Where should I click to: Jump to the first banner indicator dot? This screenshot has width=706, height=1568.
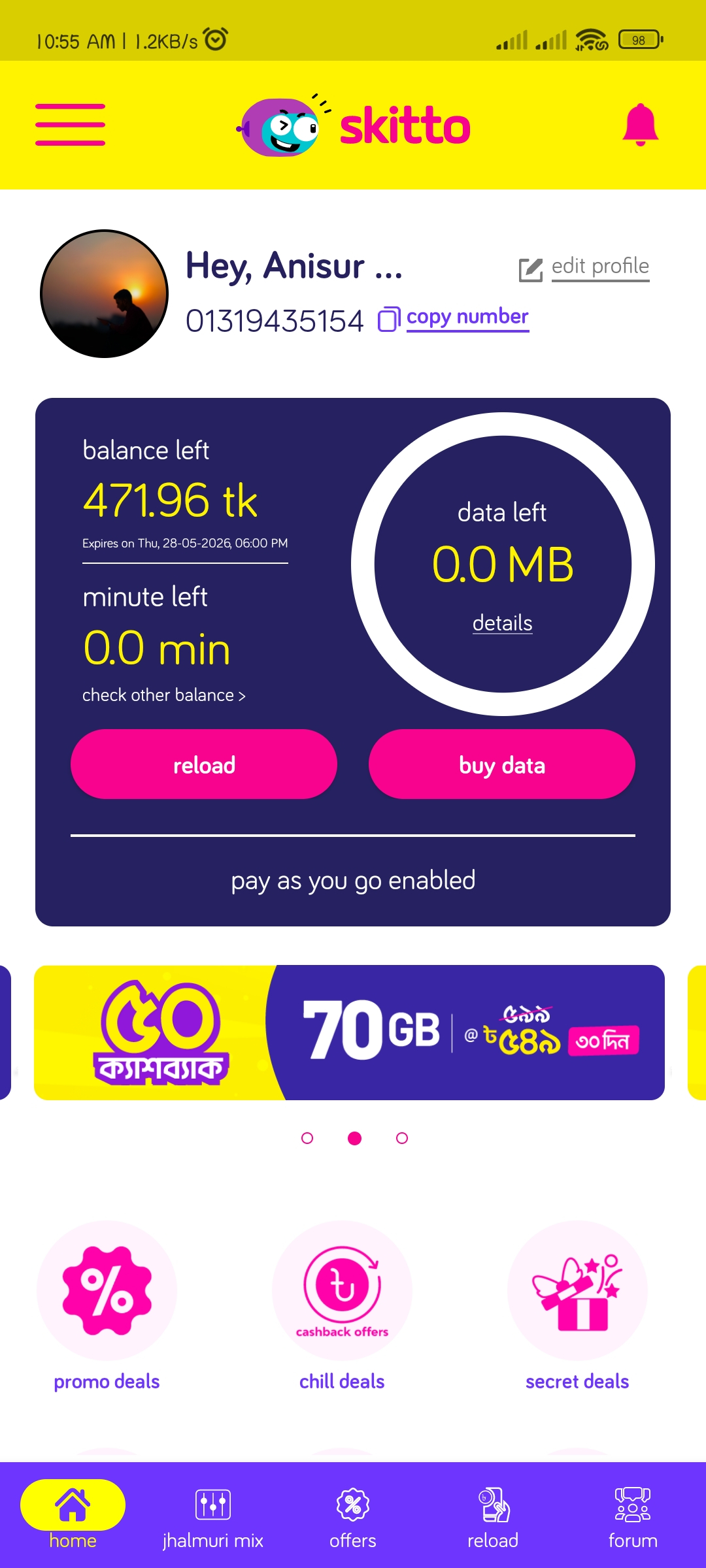(x=307, y=1138)
